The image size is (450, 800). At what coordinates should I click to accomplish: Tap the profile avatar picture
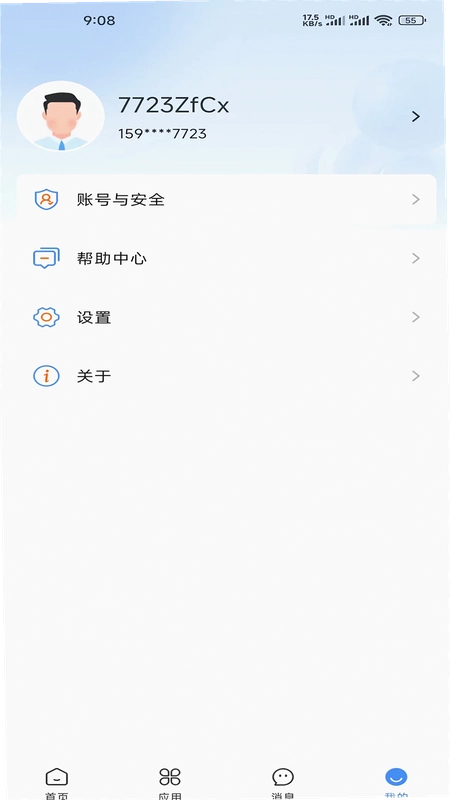61,116
